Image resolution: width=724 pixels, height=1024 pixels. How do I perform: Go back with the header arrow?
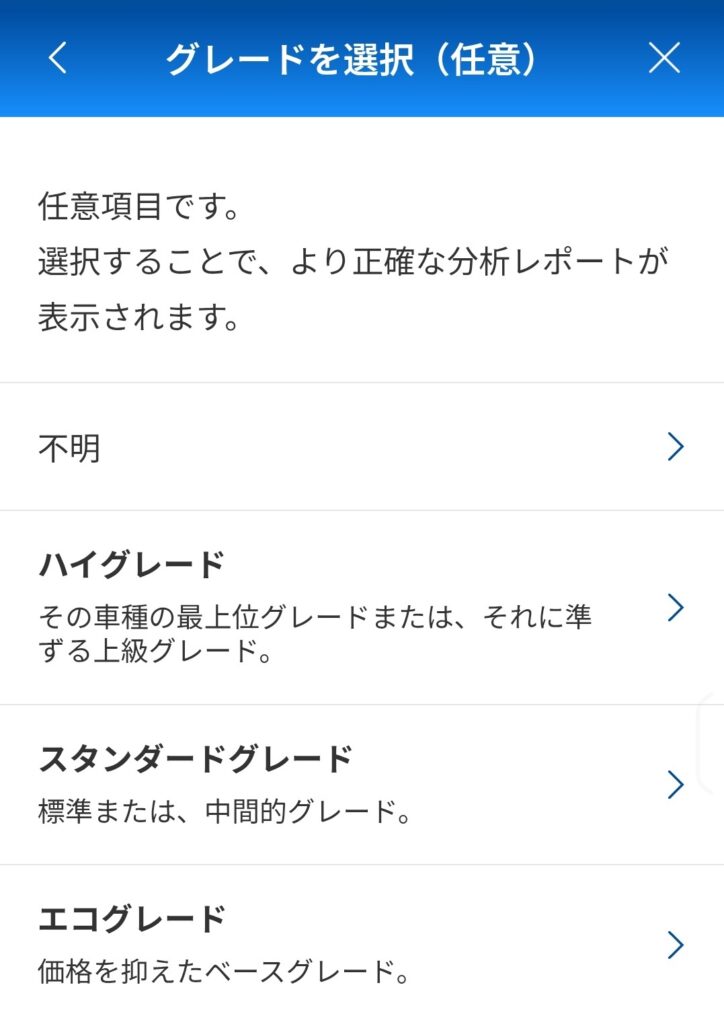point(58,58)
